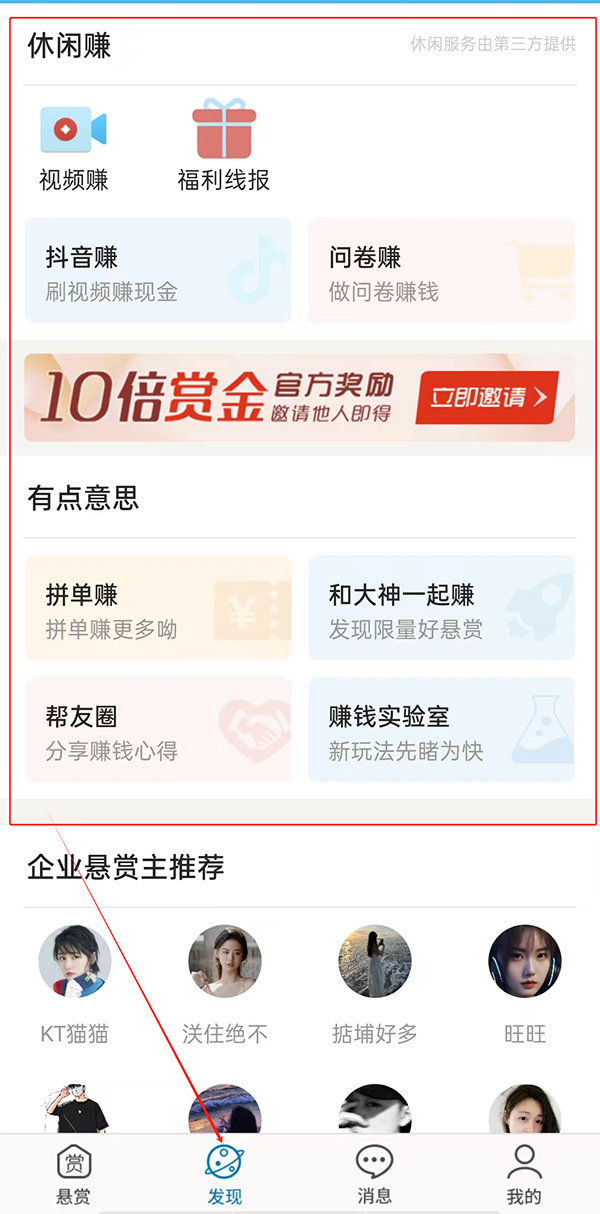View 沃住绝不's profile
The height and width of the screenshot is (1214, 600).
(225, 962)
